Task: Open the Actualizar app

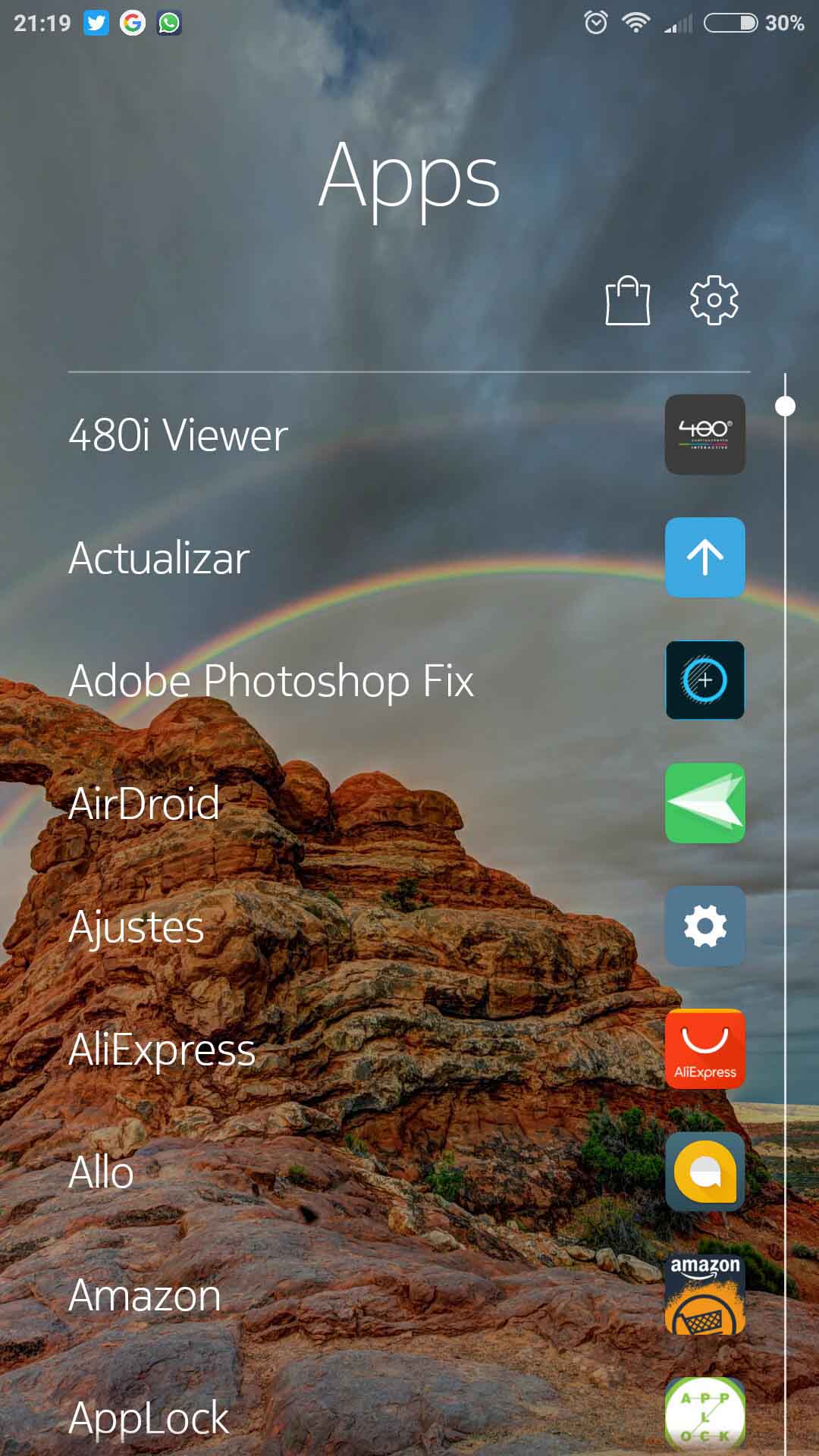Action: tap(407, 557)
